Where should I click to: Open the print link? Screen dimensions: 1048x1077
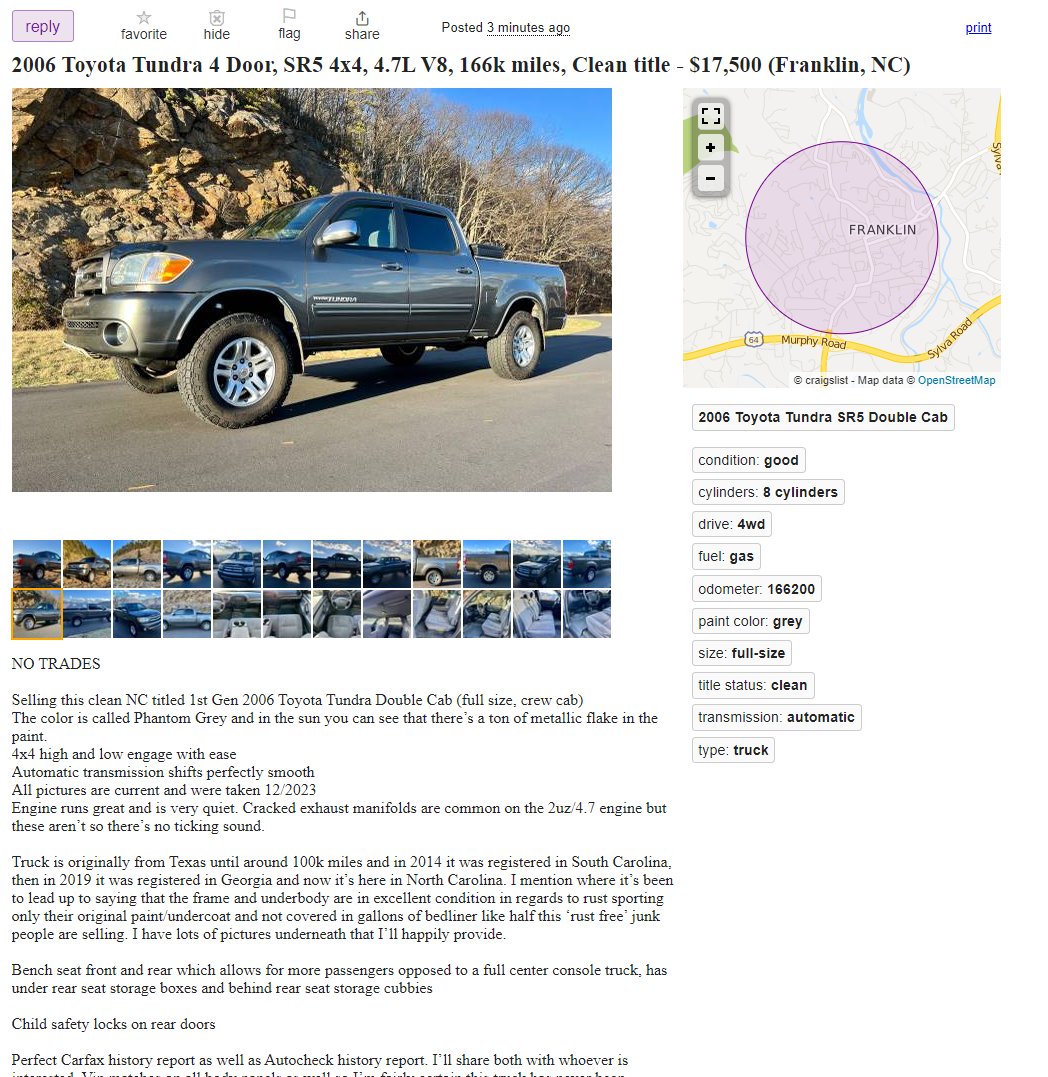(x=978, y=28)
